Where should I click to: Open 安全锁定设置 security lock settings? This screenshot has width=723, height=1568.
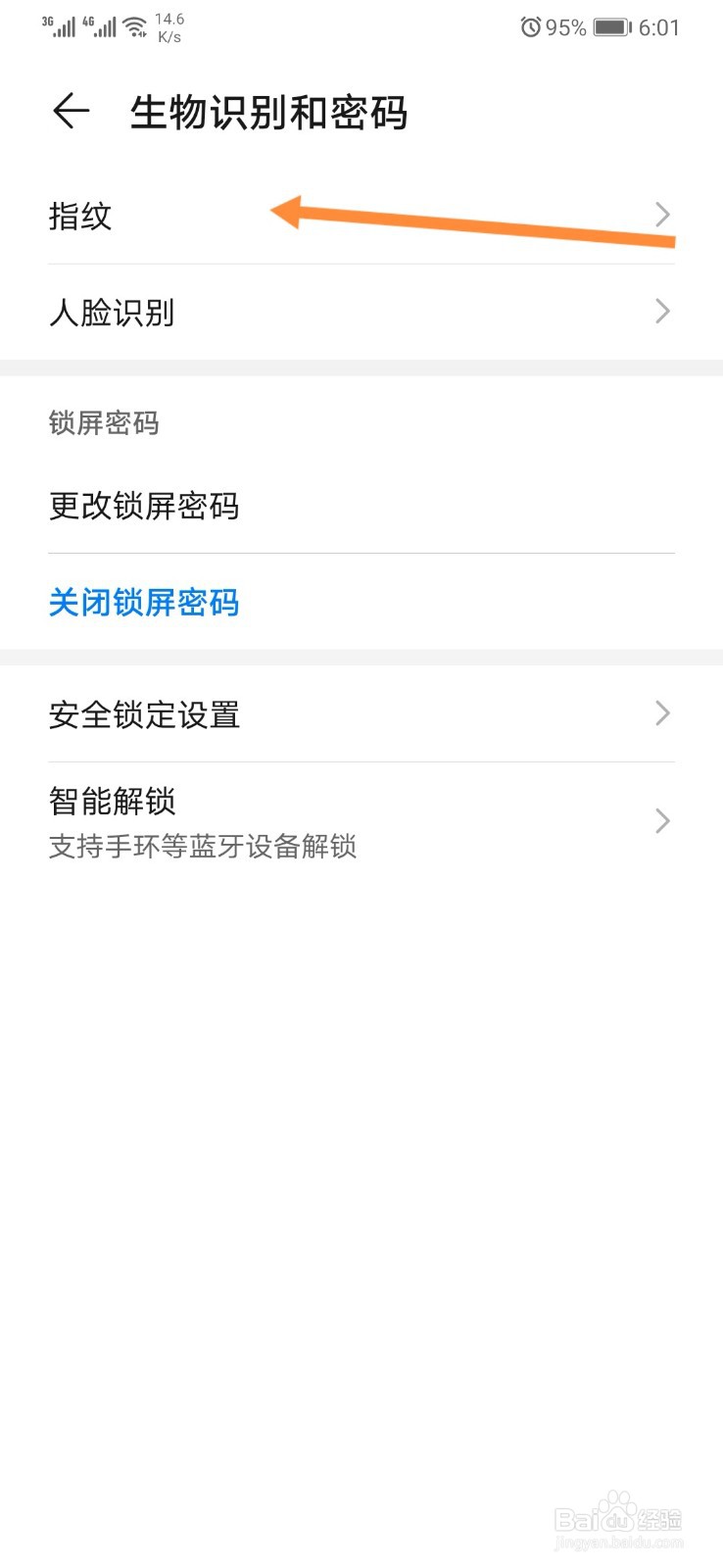coord(145,715)
